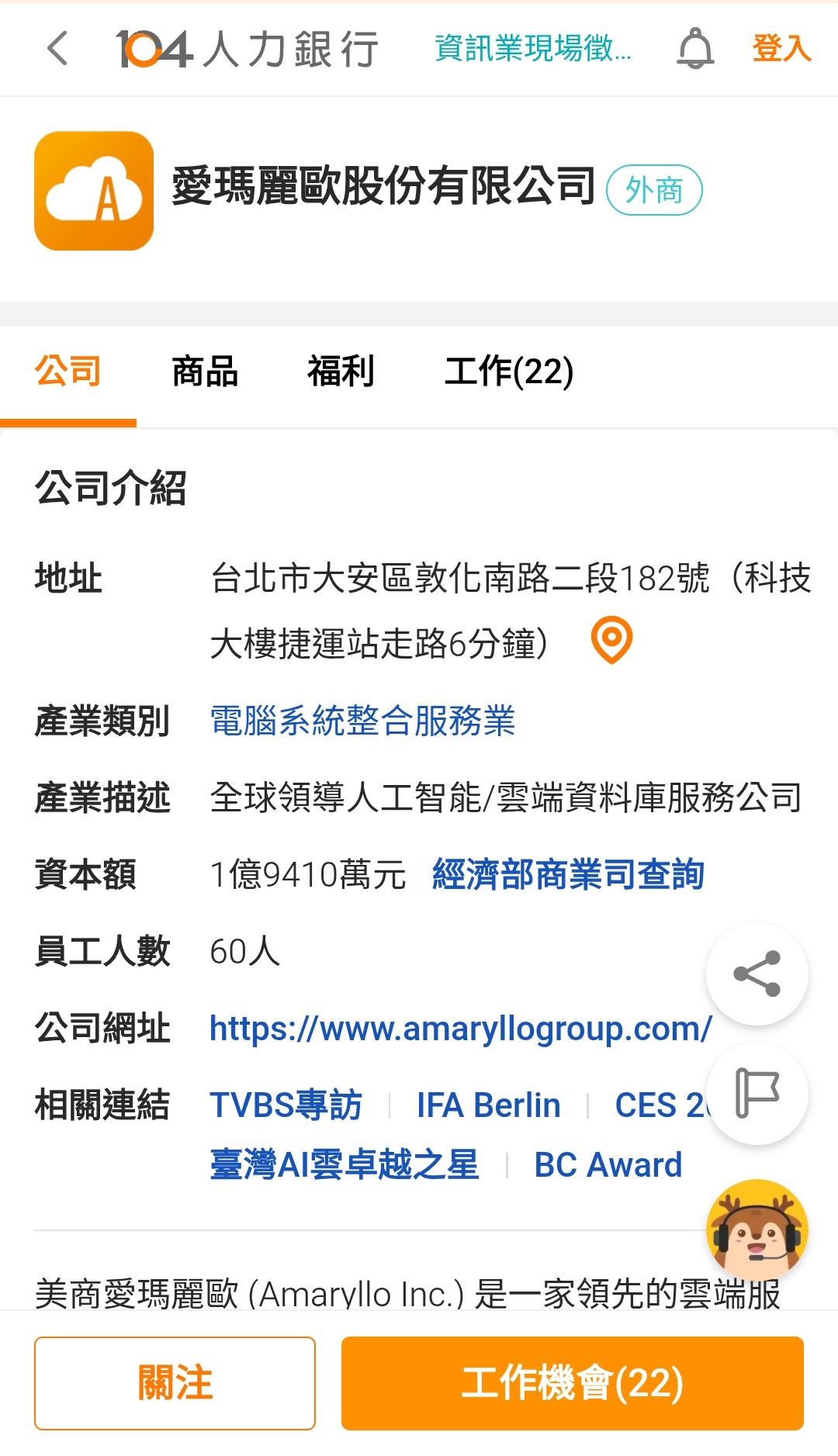The height and width of the screenshot is (1456, 838).
Task: Open the deer mascot customer service chat
Action: pyautogui.click(x=757, y=1229)
